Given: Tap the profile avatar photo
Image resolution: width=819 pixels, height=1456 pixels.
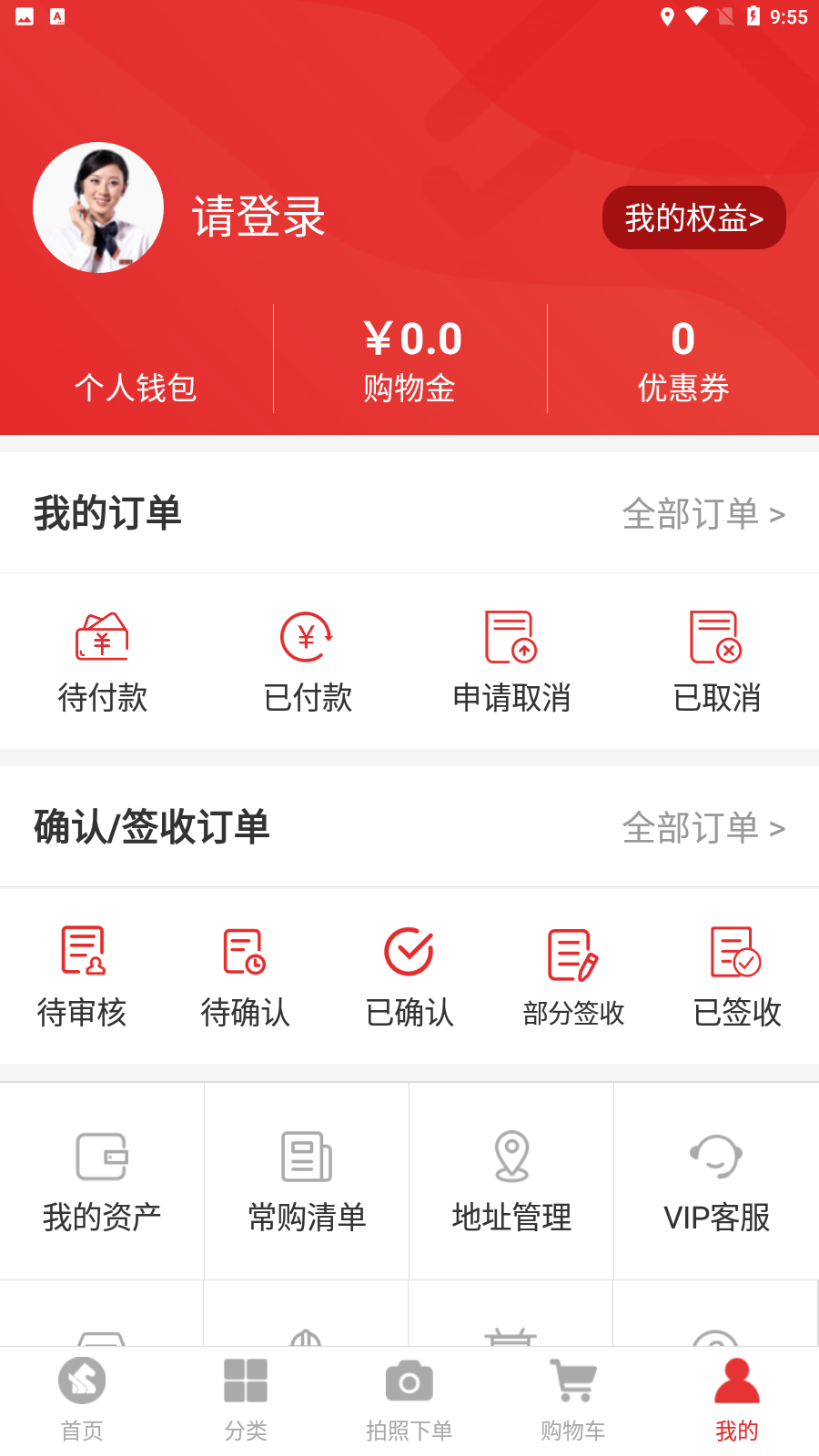Looking at the screenshot, I should tap(98, 207).
